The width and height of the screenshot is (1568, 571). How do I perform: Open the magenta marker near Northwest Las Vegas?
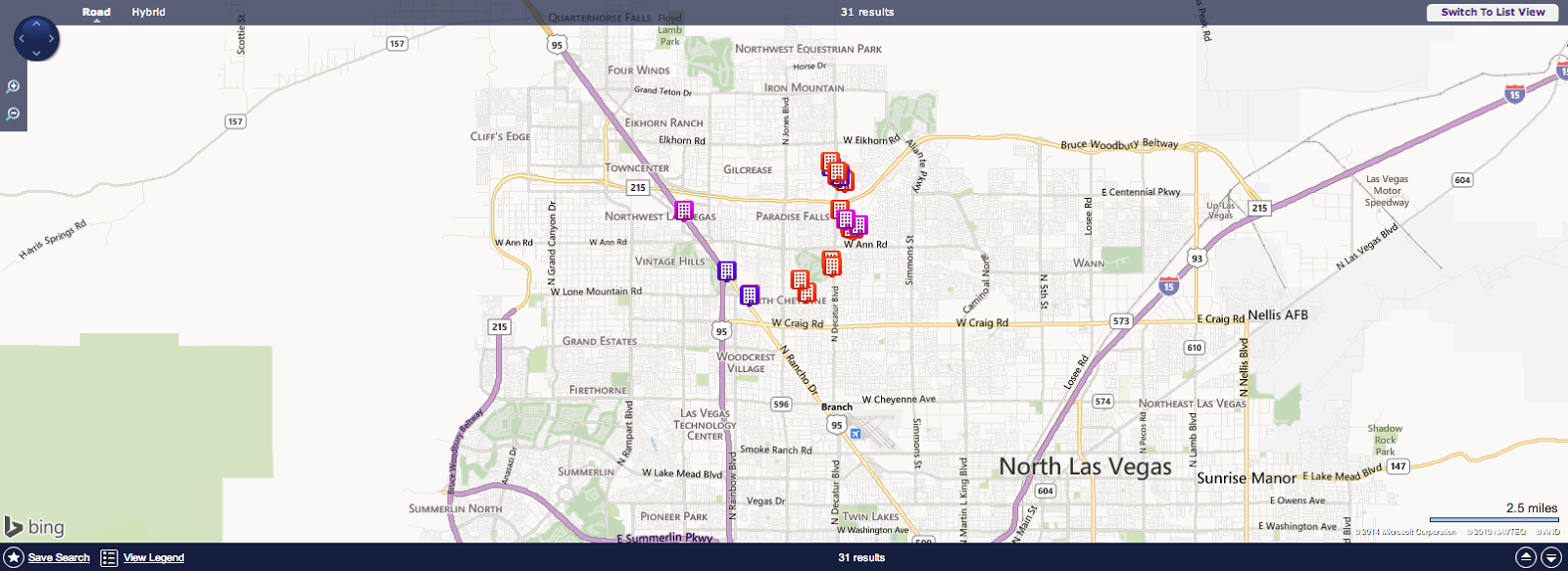tap(684, 211)
